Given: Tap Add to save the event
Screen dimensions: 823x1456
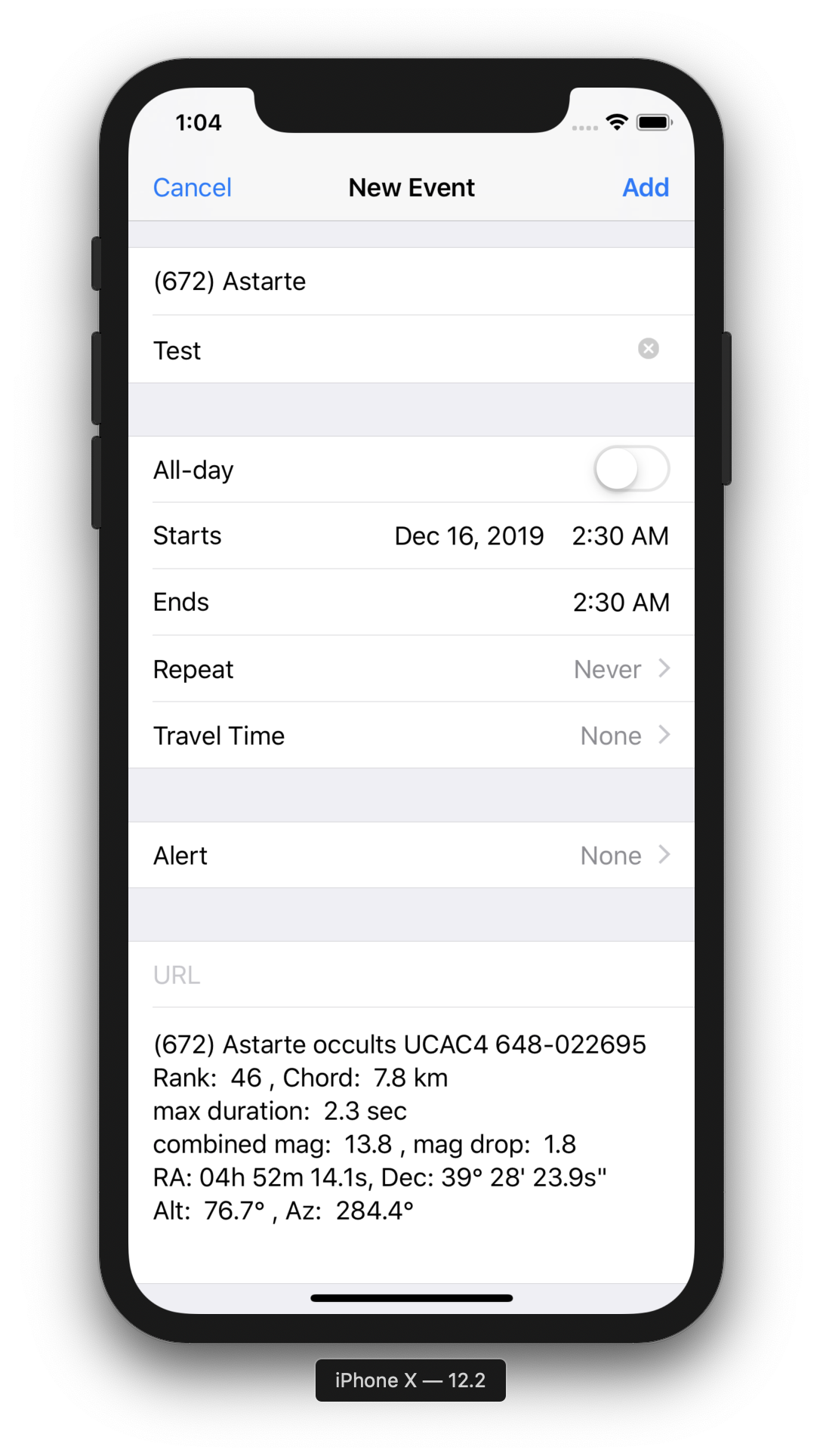Looking at the screenshot, I should coord(646,187).
